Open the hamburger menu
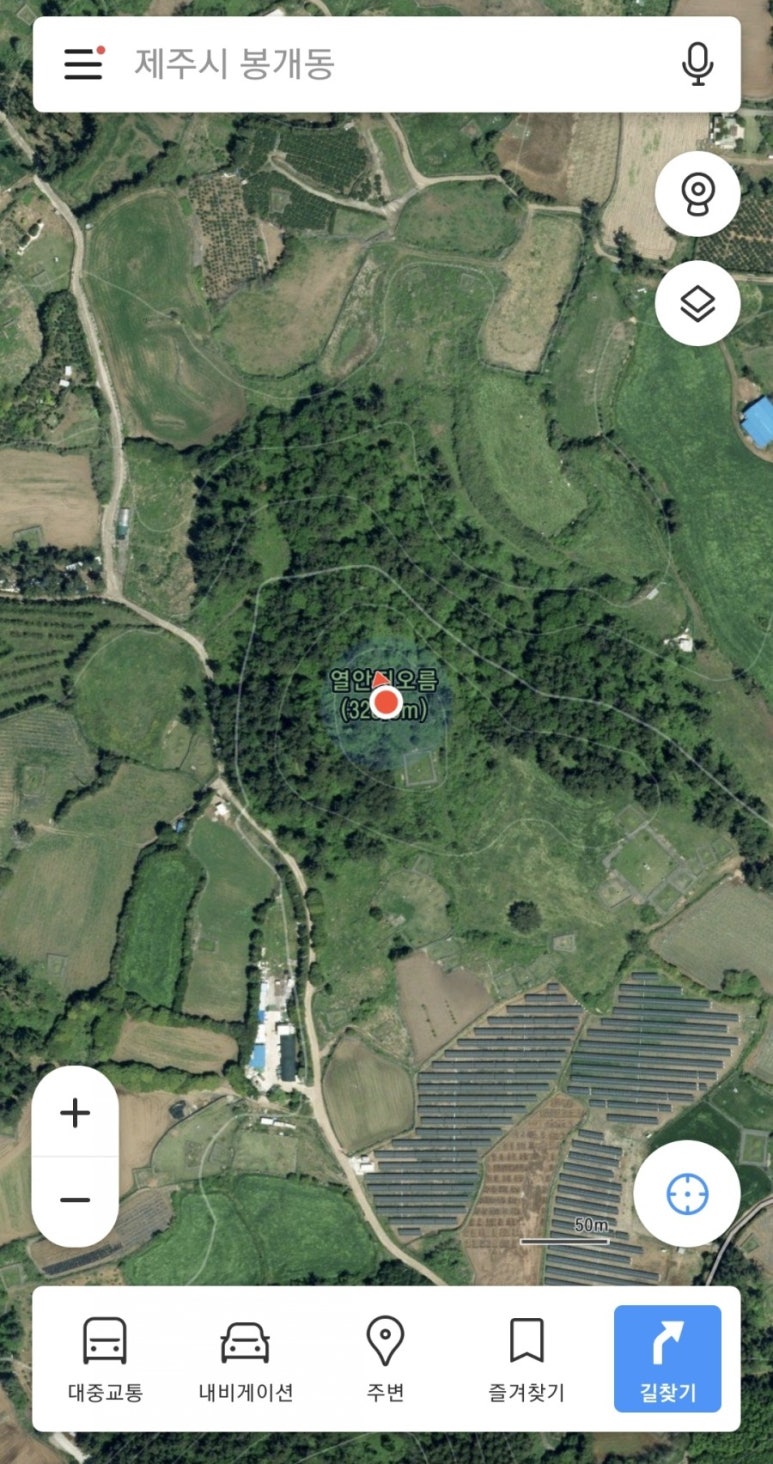Viewport: 773px width, 1464px height. [84, 64]
